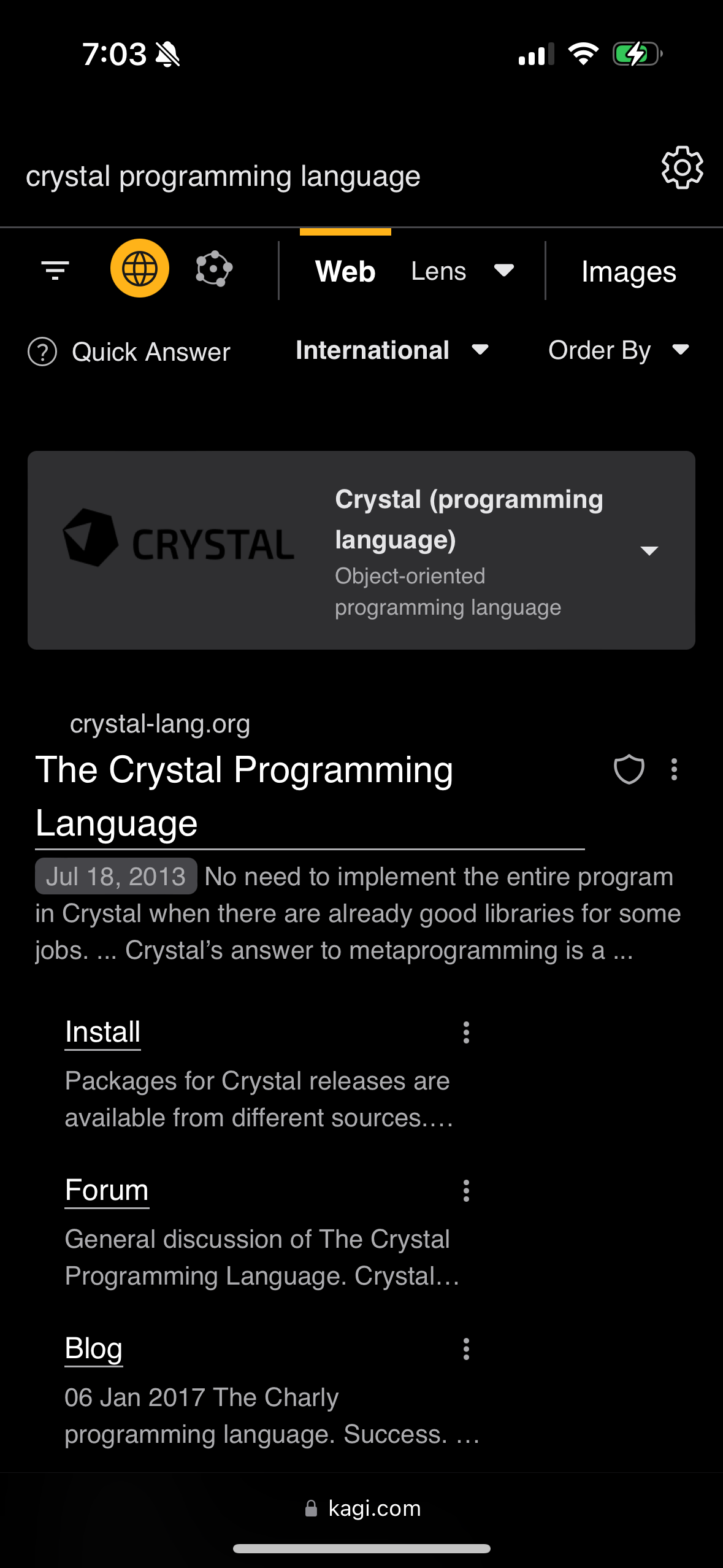Open Kagi settings gear icon
Image resolution: width=723 pixels, height=1568 pixels.
click(681, 167)
